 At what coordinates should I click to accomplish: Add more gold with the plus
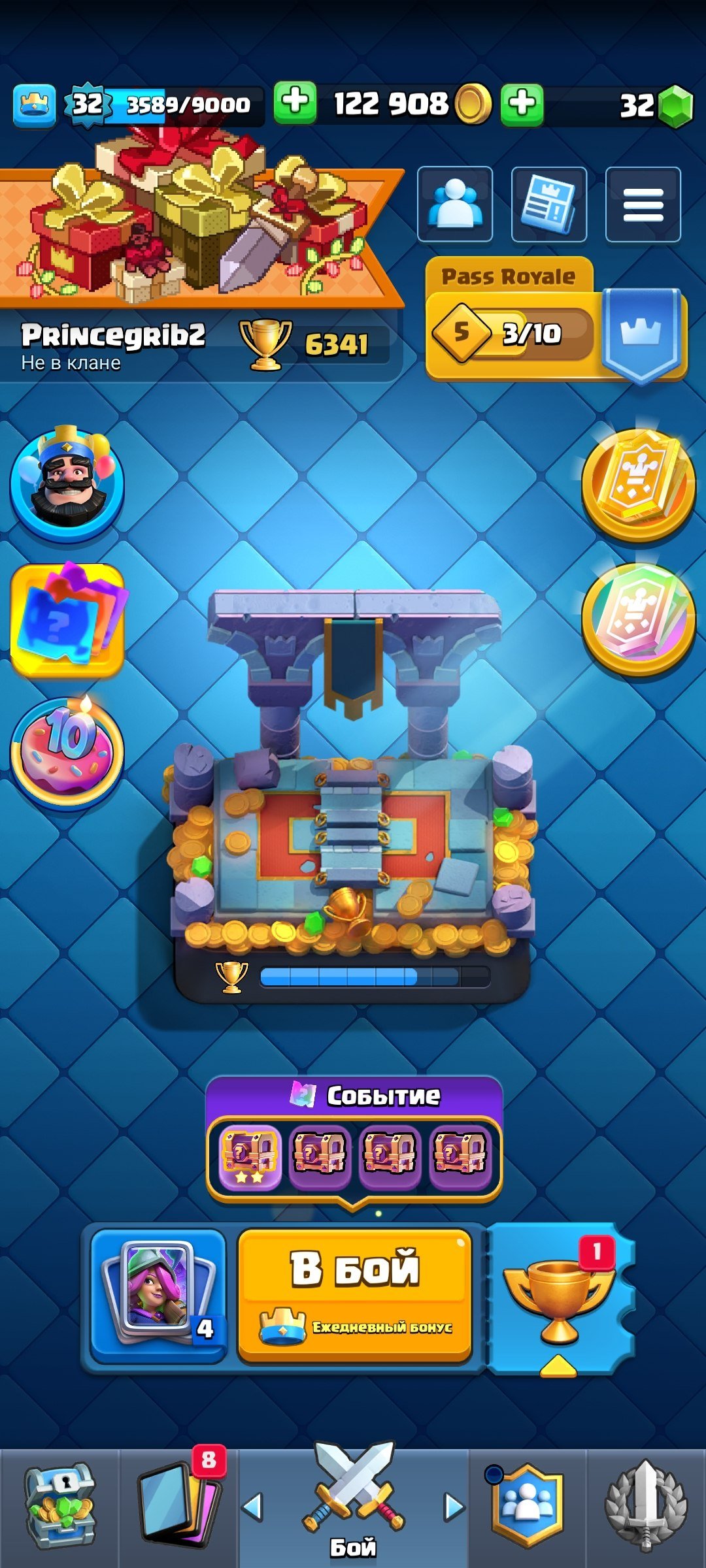[x=295, y=103]
